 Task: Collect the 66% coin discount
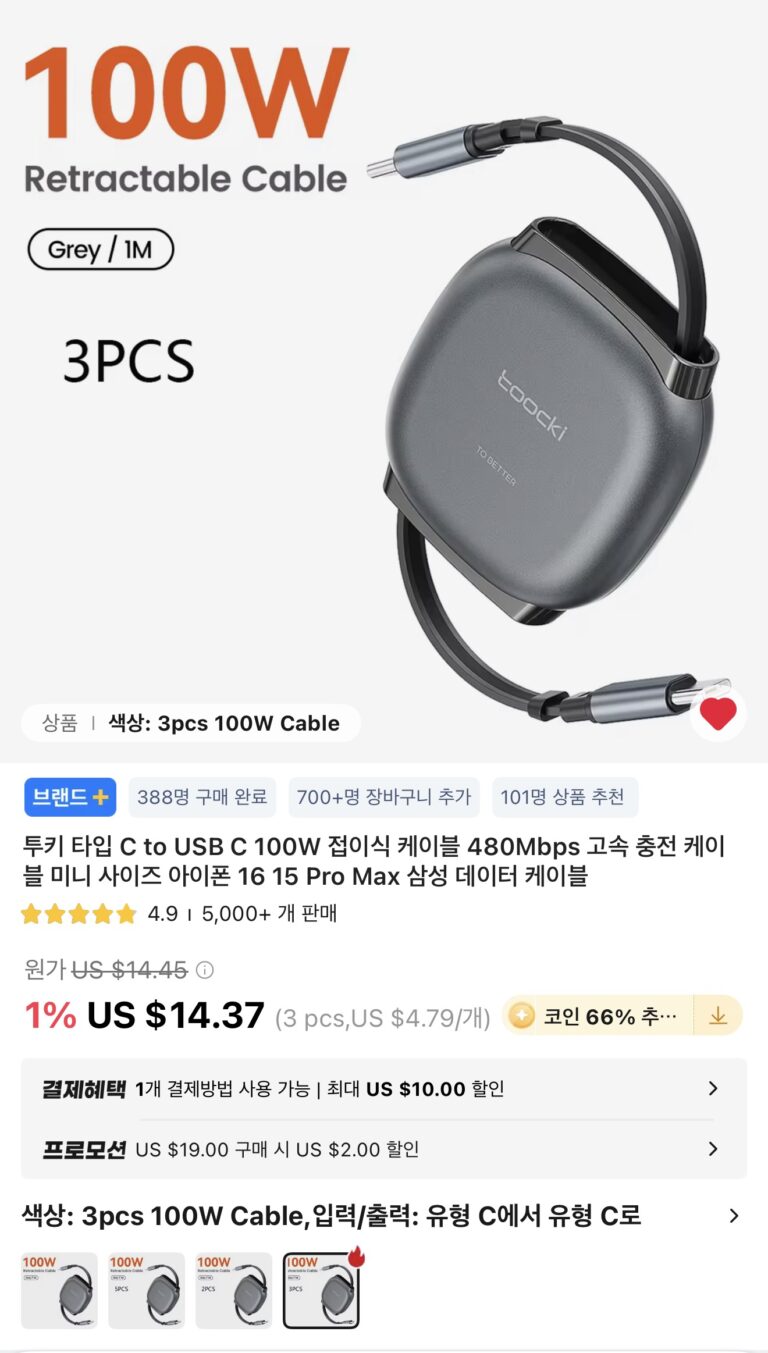point(717,1016)
